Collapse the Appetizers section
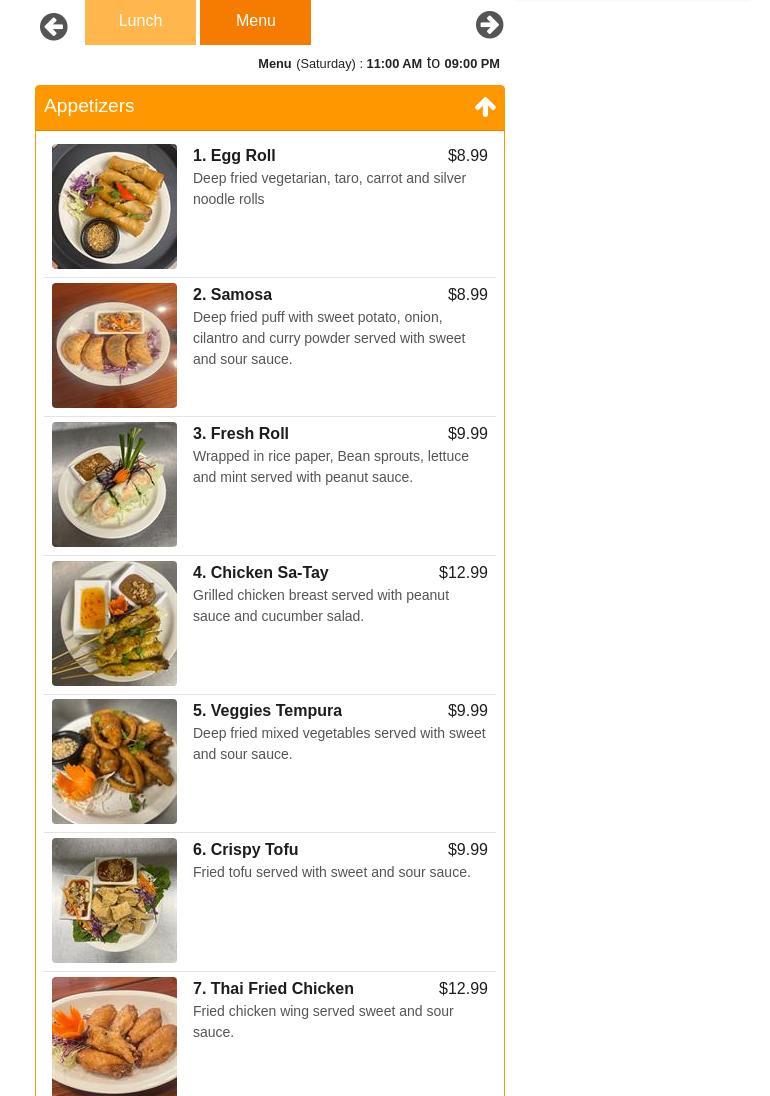This screenshot has height=1096, width=770. pos(485,107)
